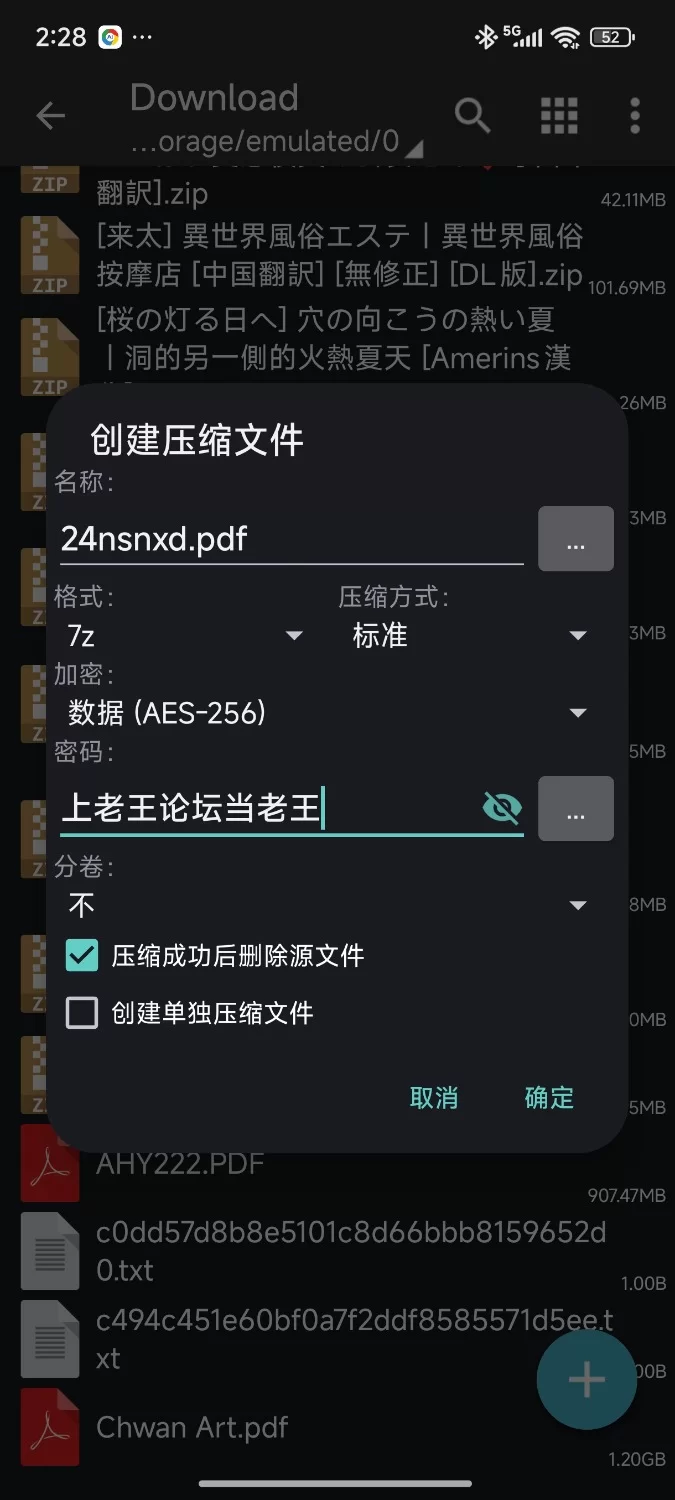Open the browse button beside archive name

click(575, 539)
